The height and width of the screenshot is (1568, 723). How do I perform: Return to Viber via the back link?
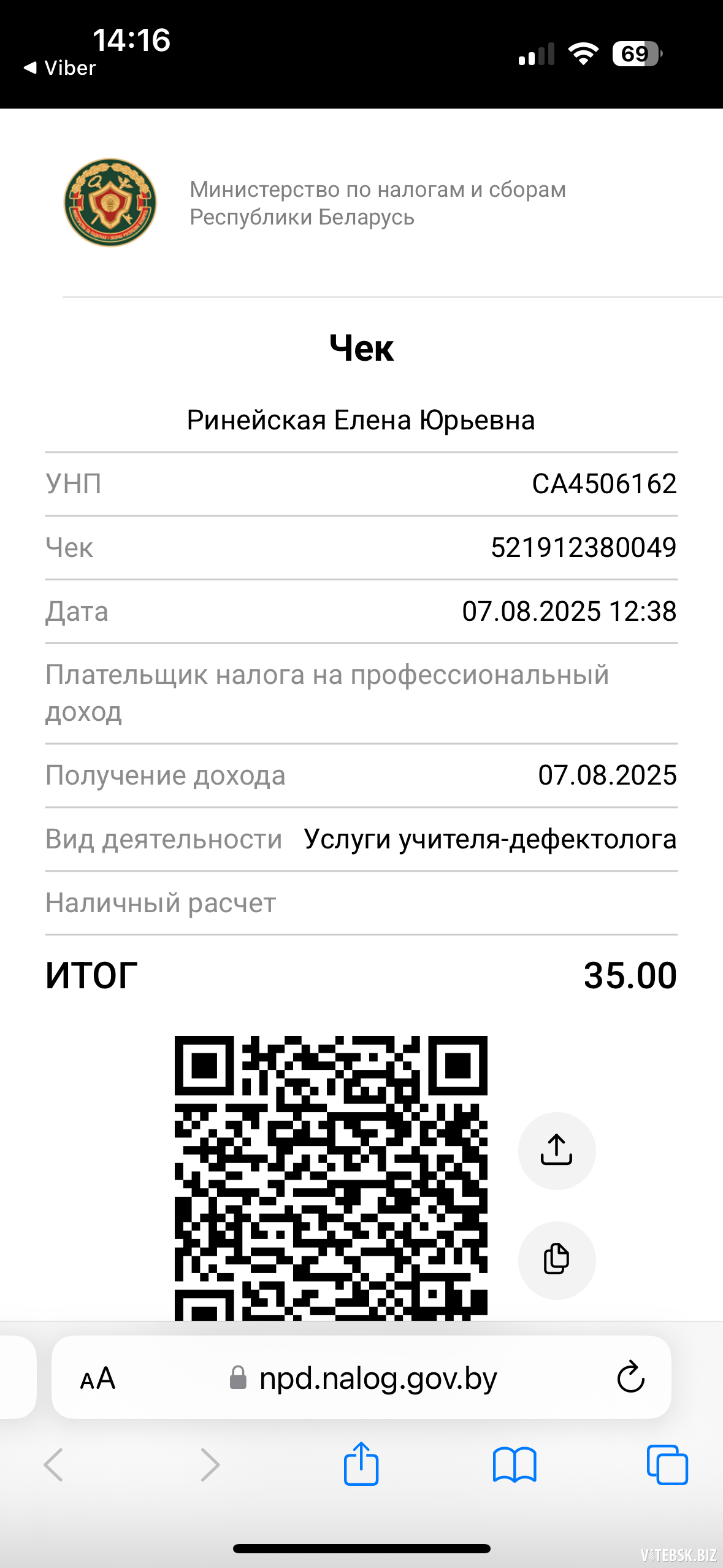coord(59,67)
